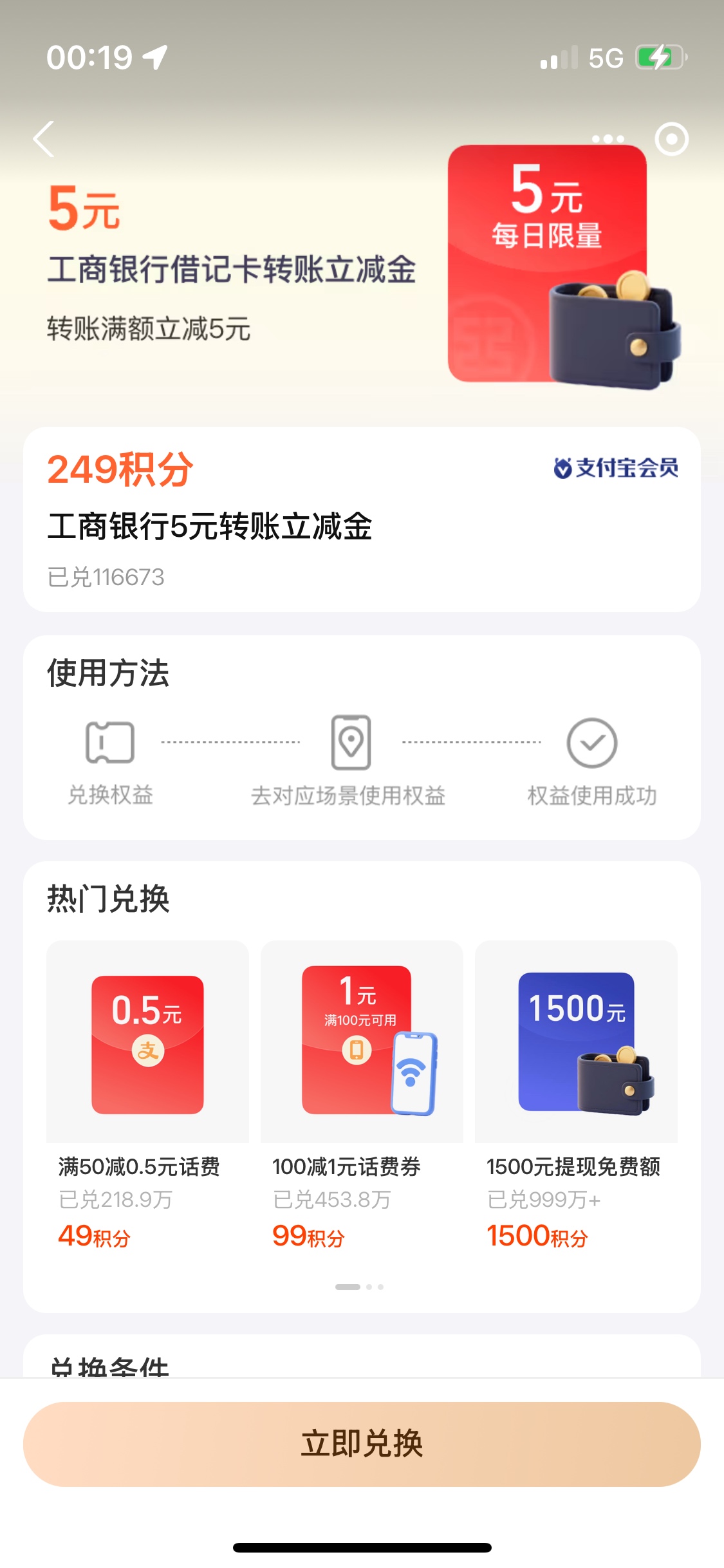Go back using the top-left arrow
The height and width of the screenshot is (1568, 724).
(44, 139)
